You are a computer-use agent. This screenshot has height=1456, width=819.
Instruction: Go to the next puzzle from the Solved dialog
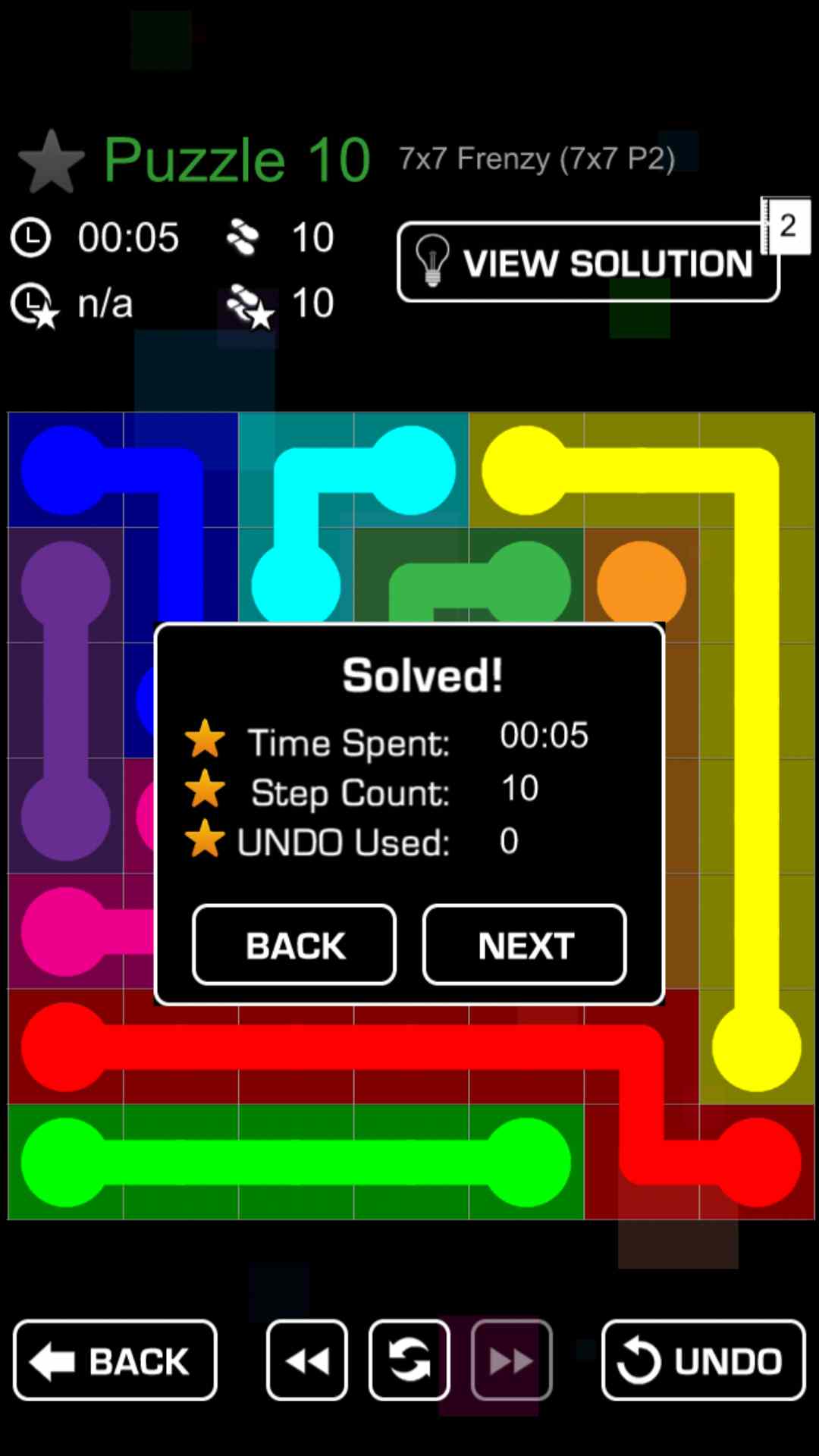click(x=524, y=945)
